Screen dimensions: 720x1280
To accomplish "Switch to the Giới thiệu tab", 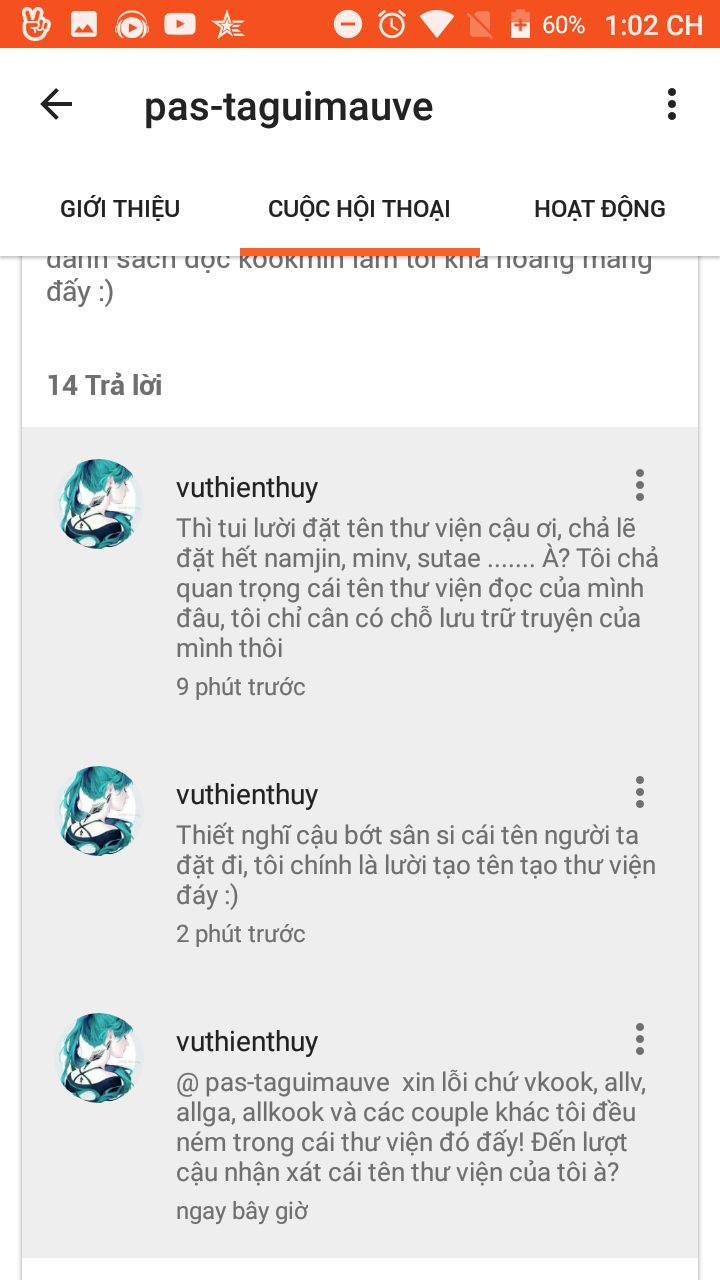I will 120,209.
